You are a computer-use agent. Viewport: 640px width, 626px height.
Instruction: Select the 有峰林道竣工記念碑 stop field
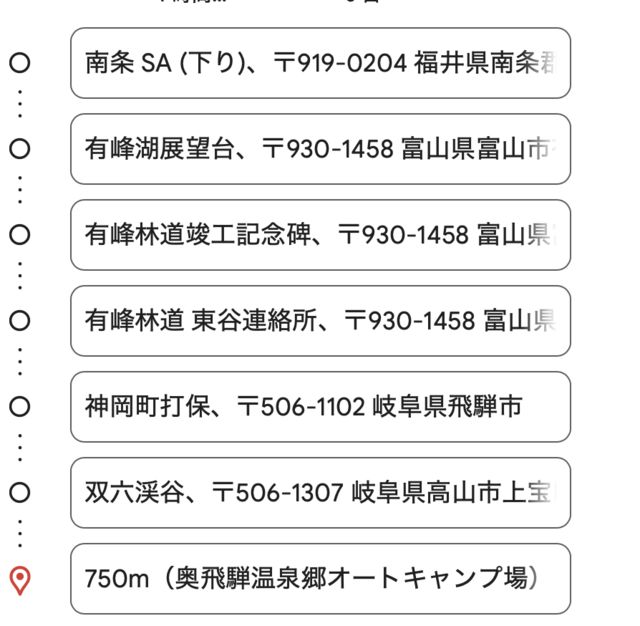320,235
